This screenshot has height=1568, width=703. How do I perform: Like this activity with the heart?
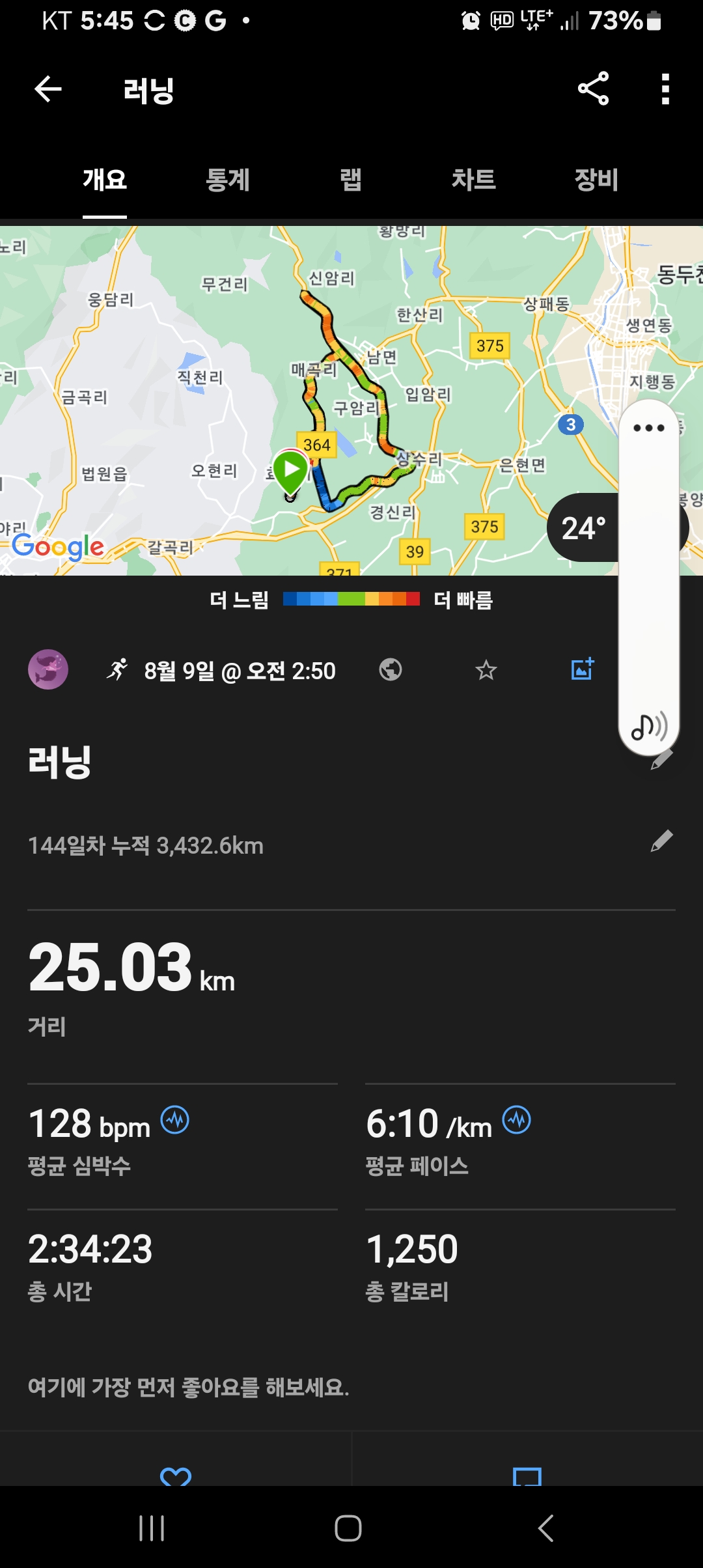[176, 1476]
